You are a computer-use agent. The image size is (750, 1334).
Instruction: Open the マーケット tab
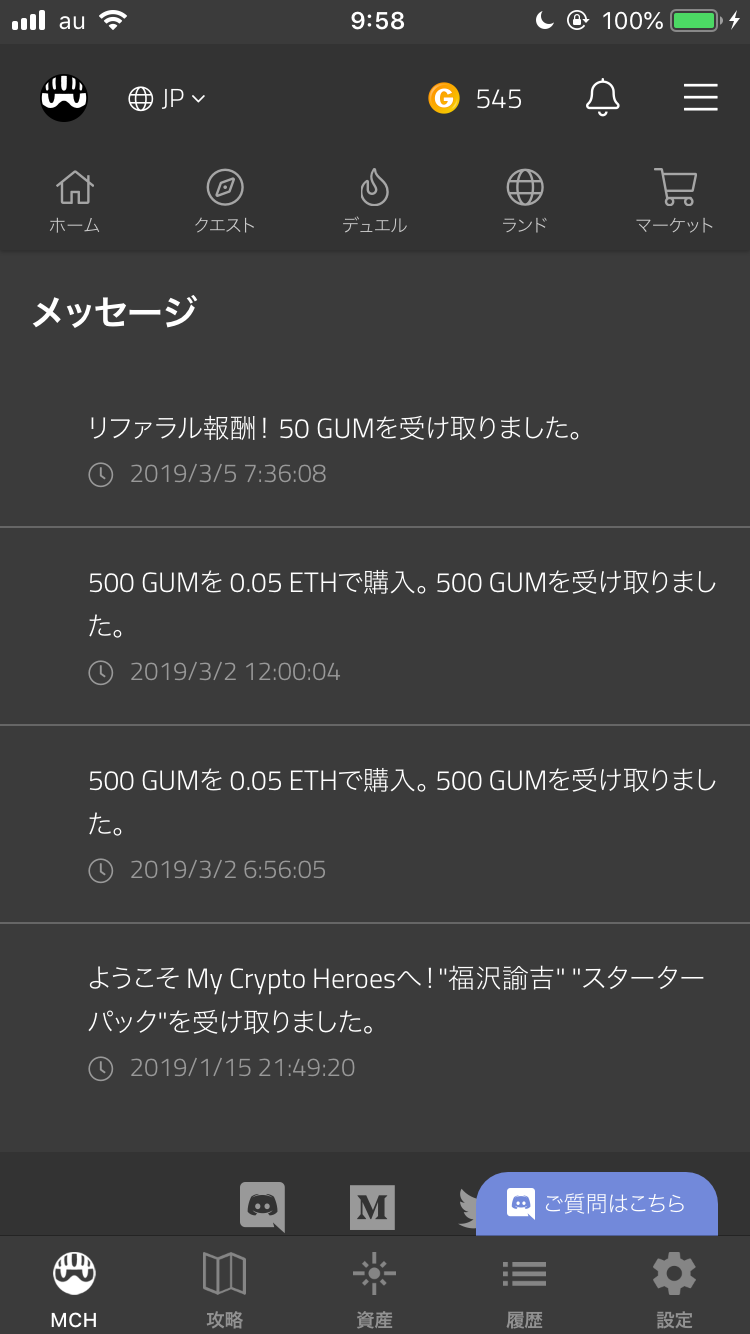point(675,201)
